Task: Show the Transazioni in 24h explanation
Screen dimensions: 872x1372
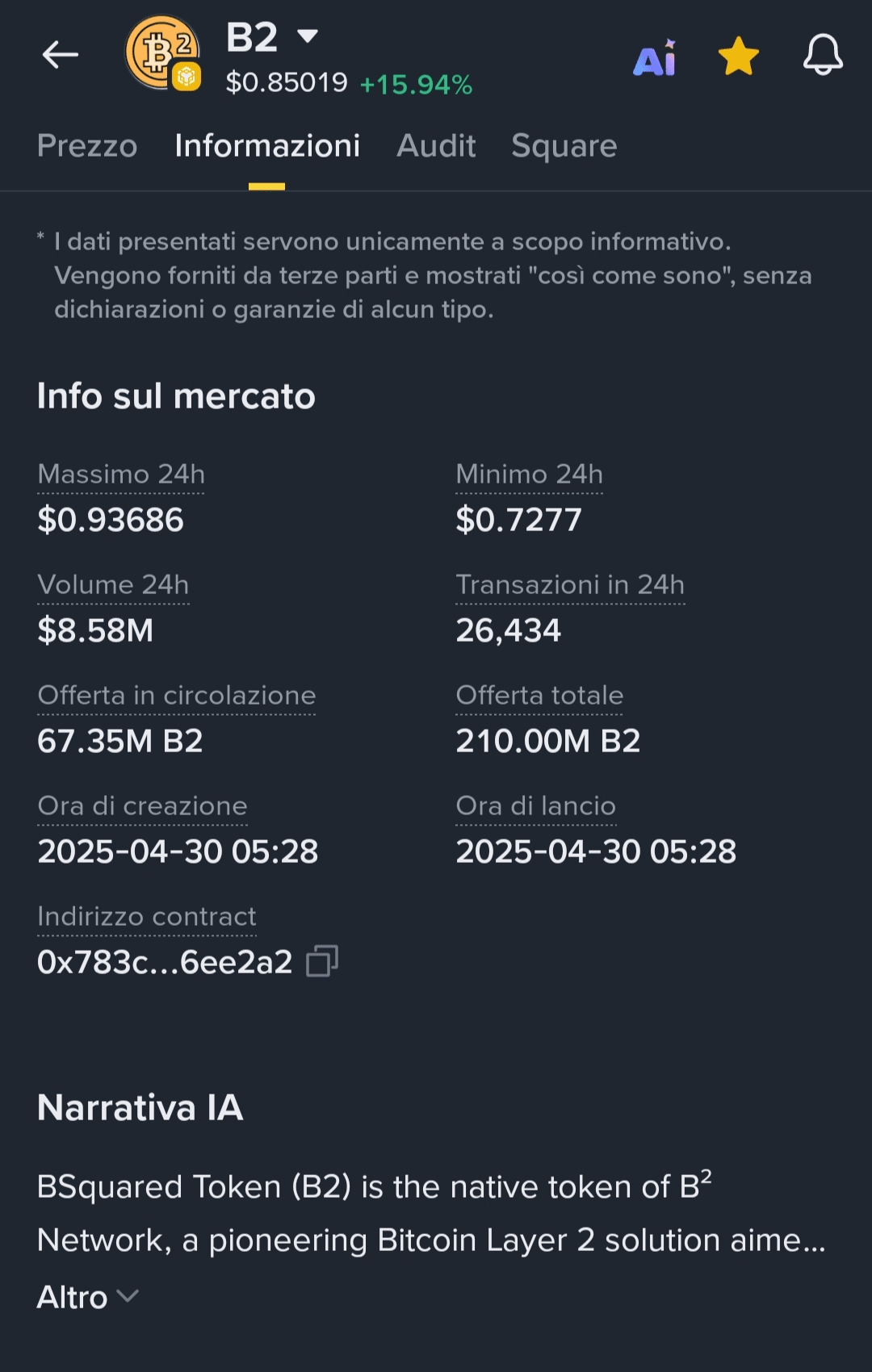Action: click(x=570, y=585)
